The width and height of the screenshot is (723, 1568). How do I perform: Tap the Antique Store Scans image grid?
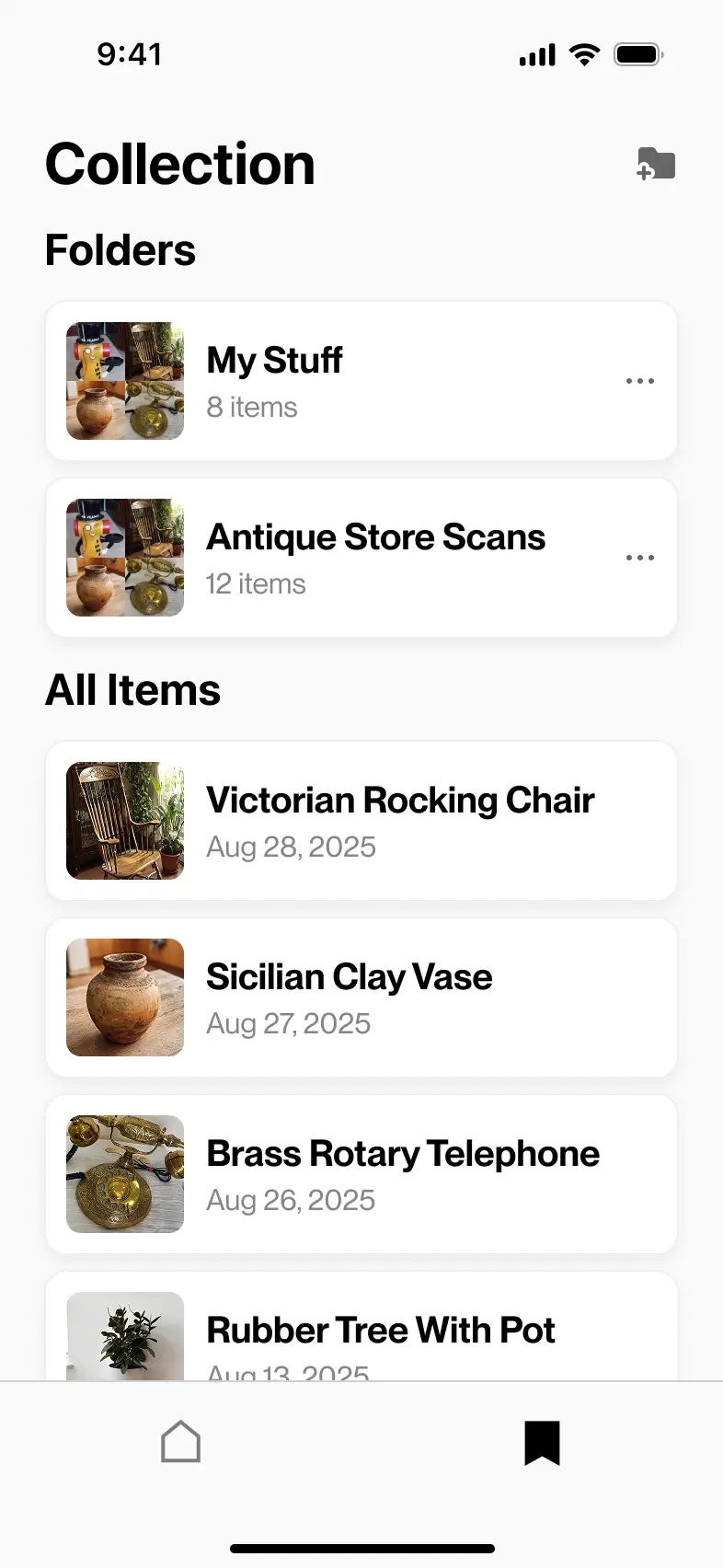click(124, 557)
